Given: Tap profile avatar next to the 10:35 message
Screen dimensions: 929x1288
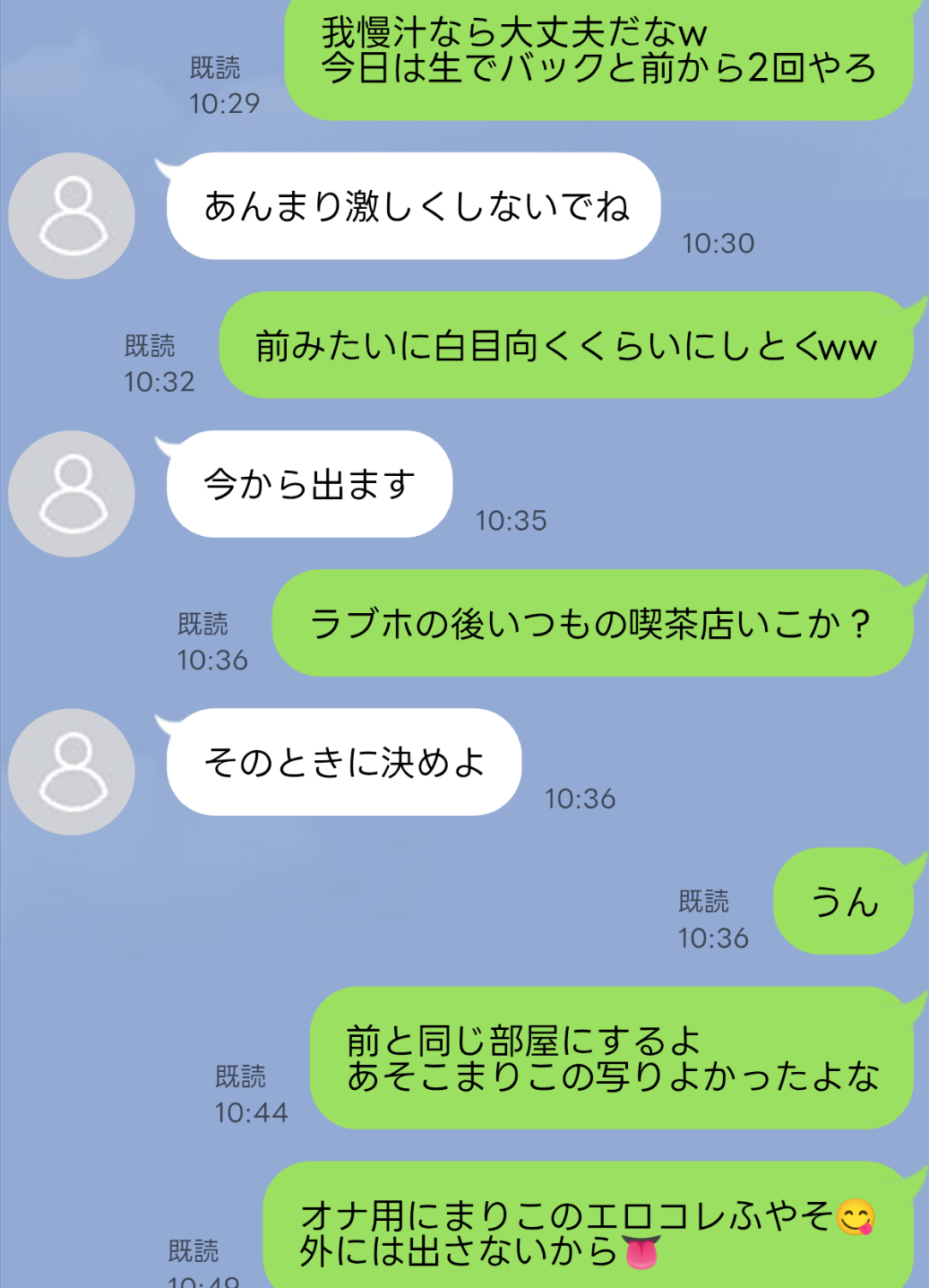Looking at the screenshot, I should (72, 494).
